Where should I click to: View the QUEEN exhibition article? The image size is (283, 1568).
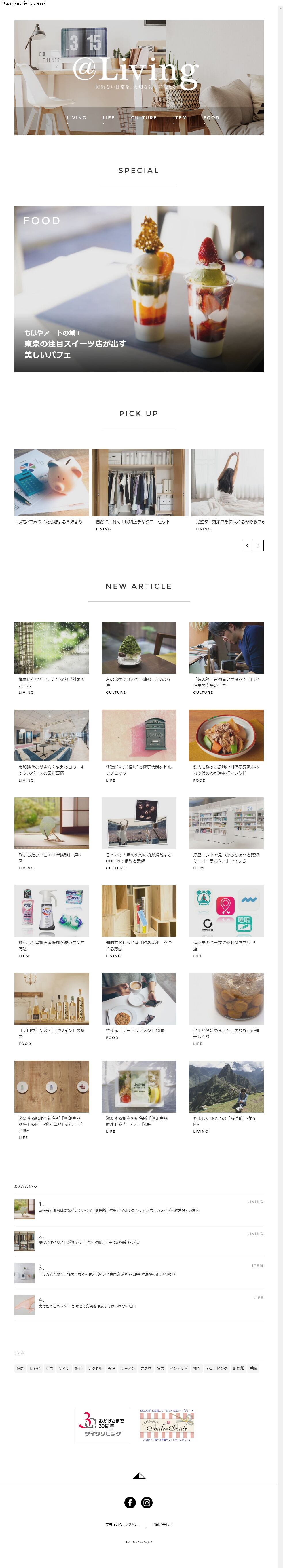(139, 823)
